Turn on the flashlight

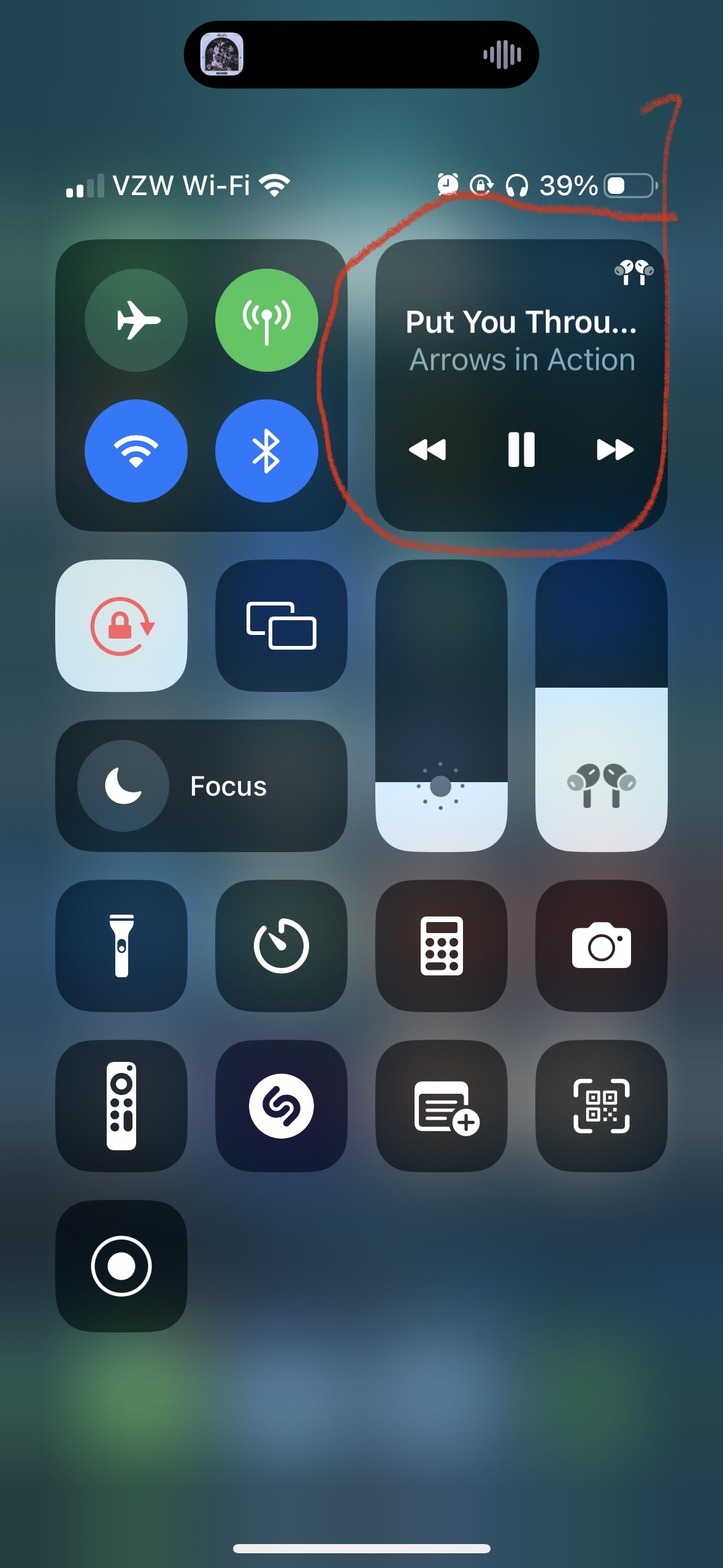point(121,945)
